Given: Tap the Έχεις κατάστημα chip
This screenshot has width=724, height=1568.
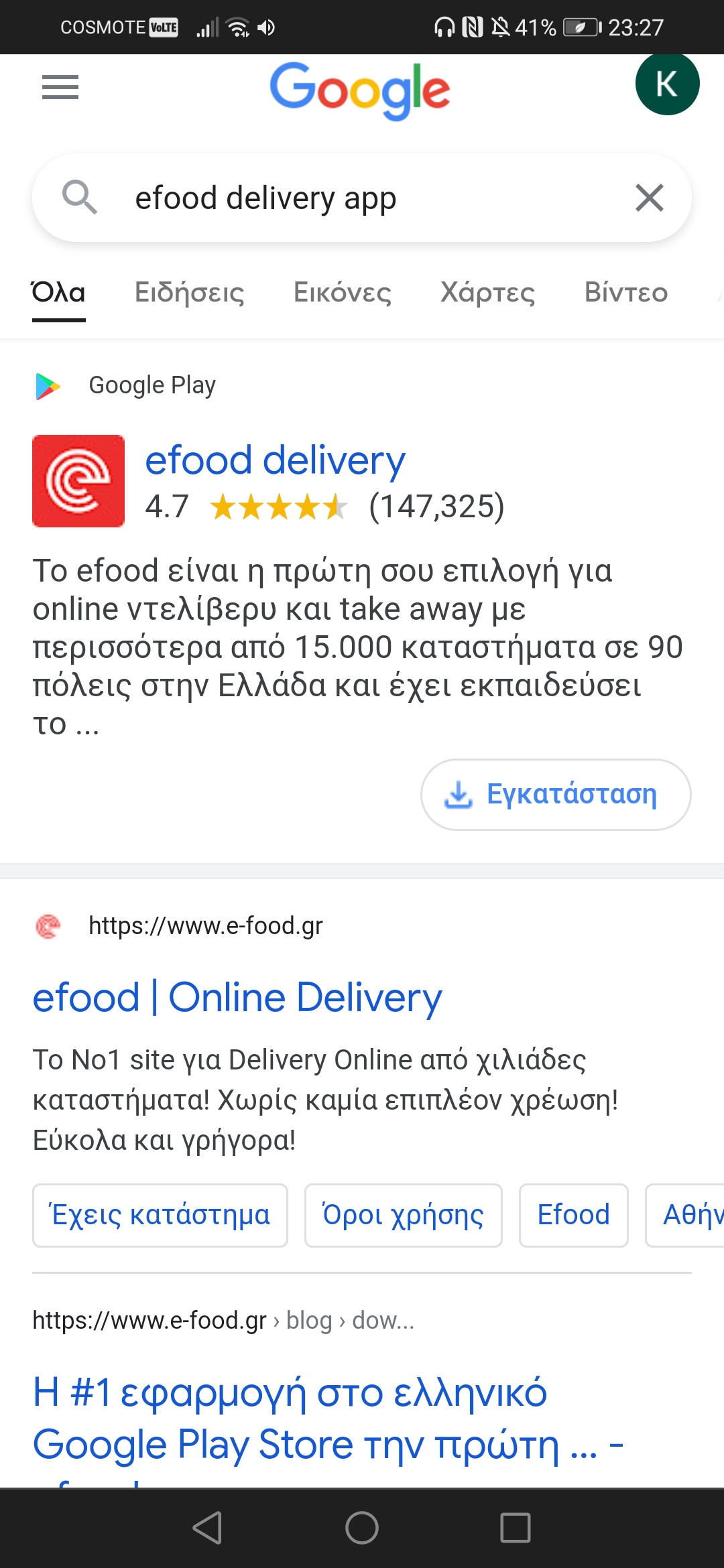Looking at the screenshot, I should [x=160, y=1215].
